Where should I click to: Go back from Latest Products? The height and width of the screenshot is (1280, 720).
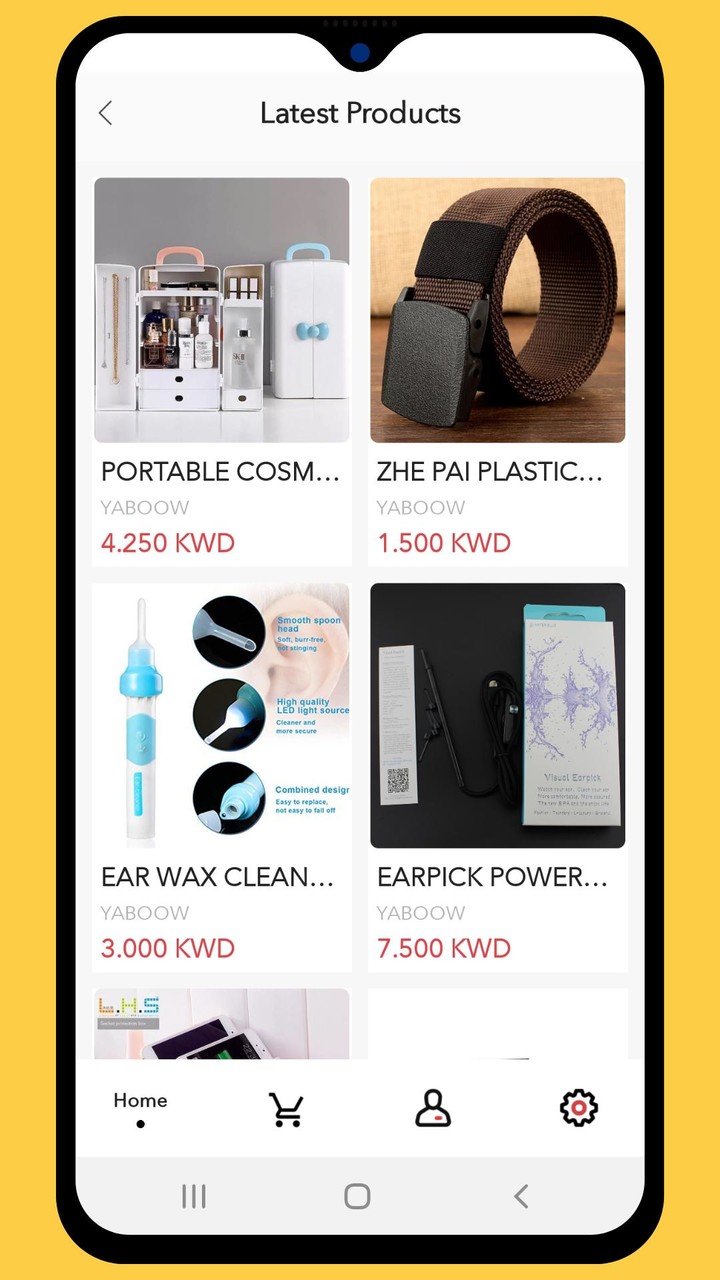[x=106, y=113]
